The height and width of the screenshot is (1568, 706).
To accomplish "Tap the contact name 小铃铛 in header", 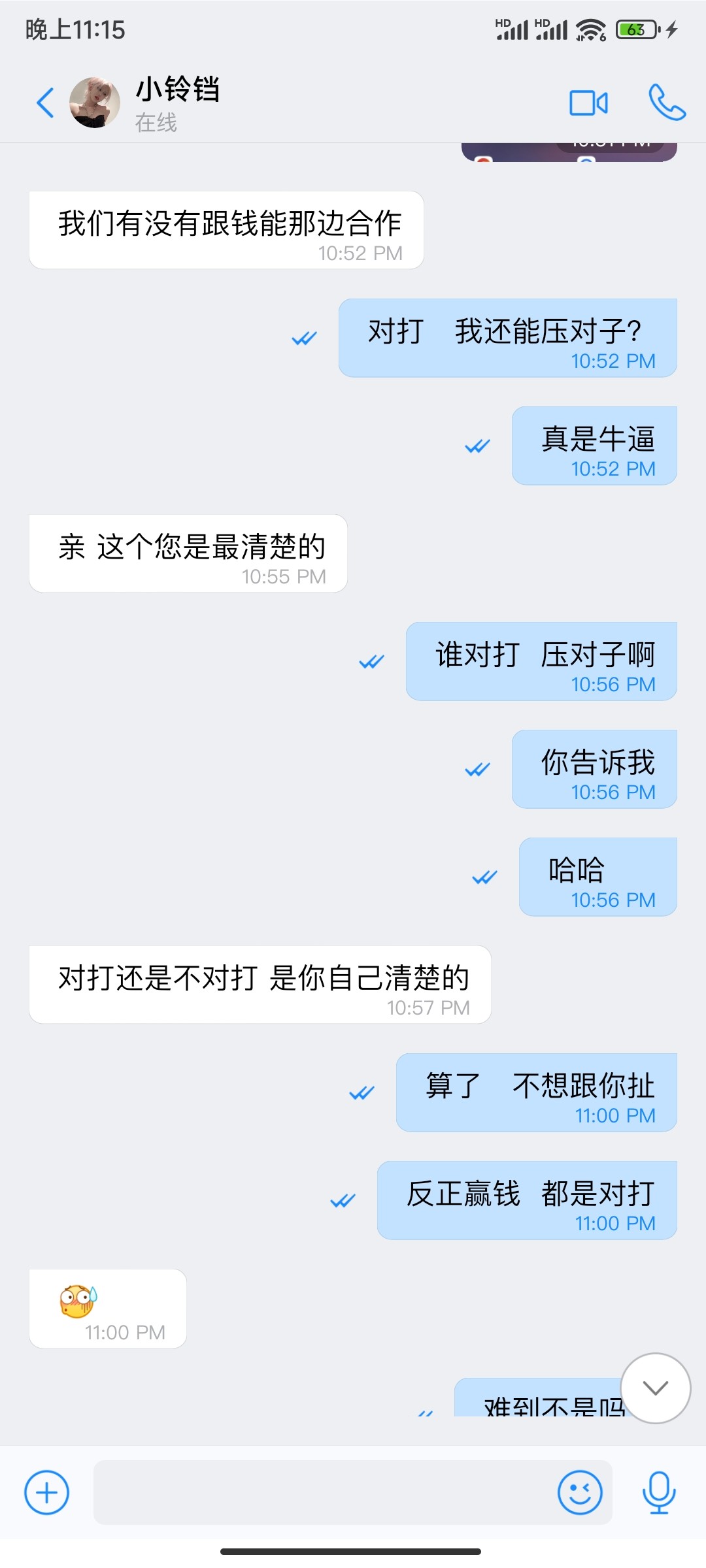I will pos(178,91).
